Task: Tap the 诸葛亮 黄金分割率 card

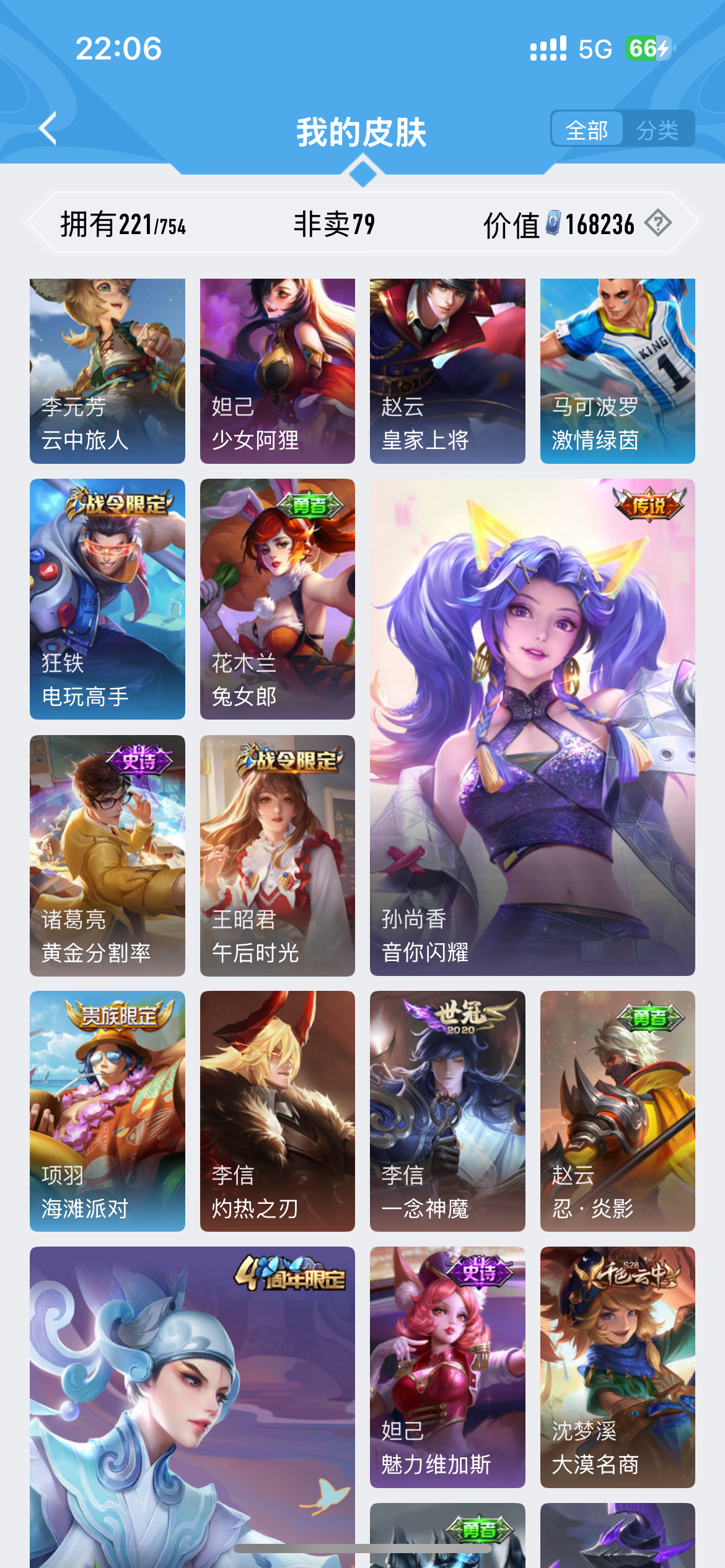Action: pyautogui.click(x=107, y=855)
